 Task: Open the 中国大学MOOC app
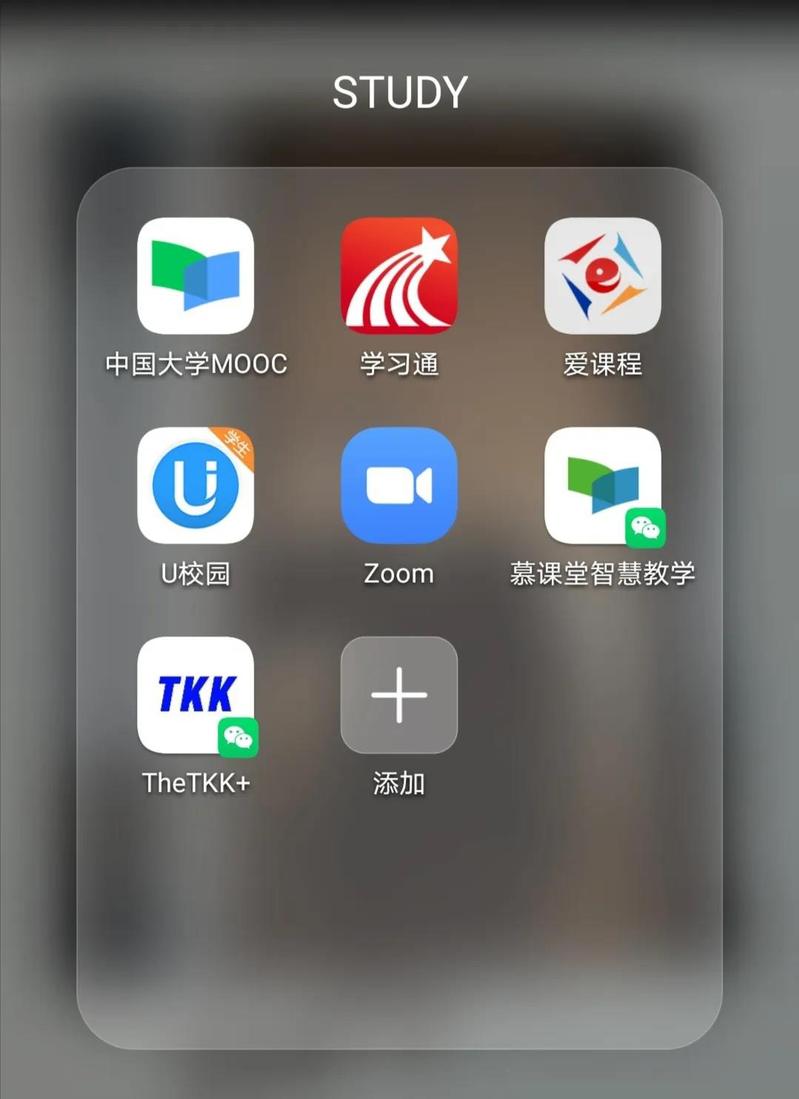195,276
